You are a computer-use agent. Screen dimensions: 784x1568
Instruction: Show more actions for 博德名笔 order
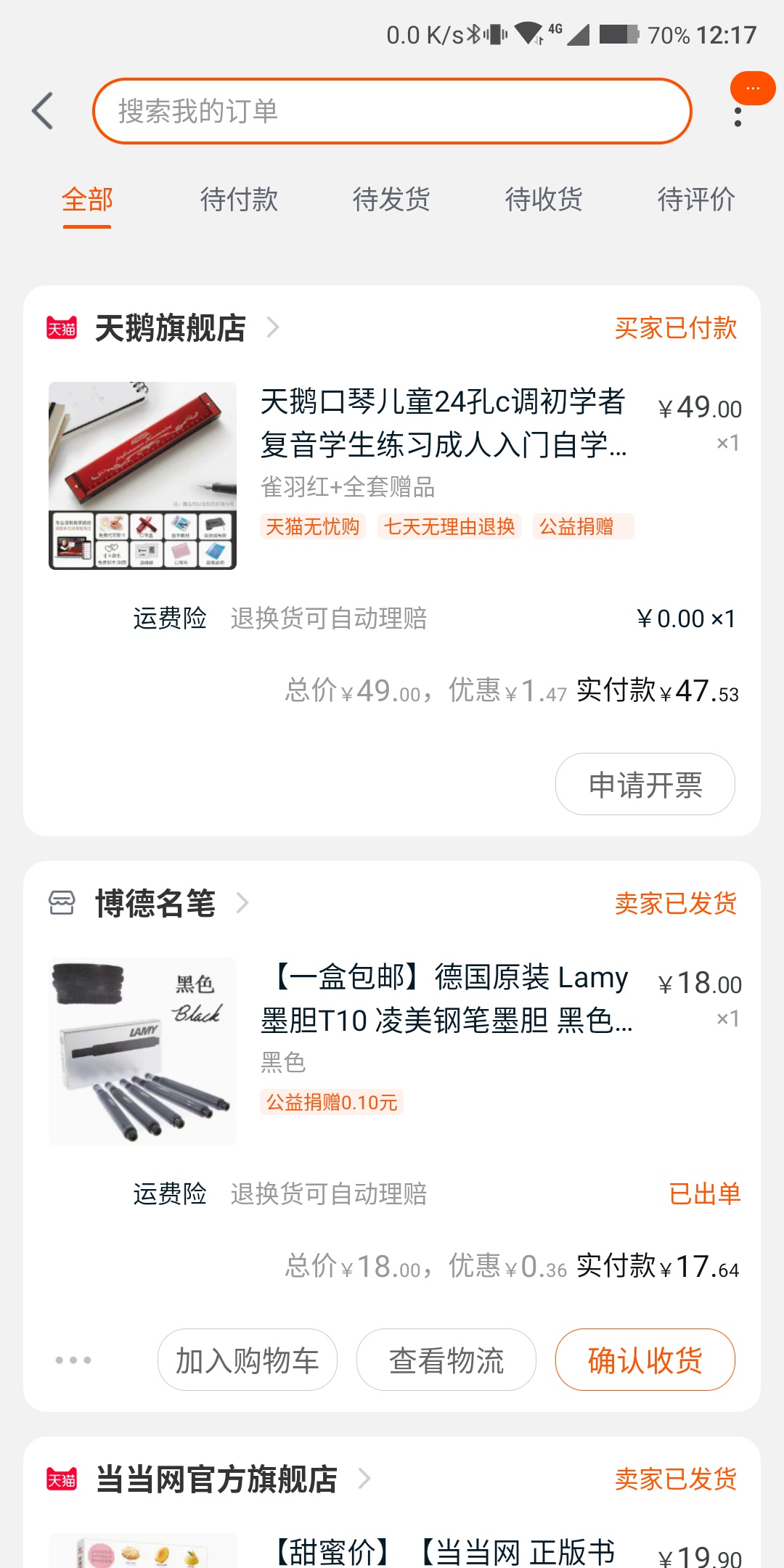pyautogui.click(x=73, y=1360)
